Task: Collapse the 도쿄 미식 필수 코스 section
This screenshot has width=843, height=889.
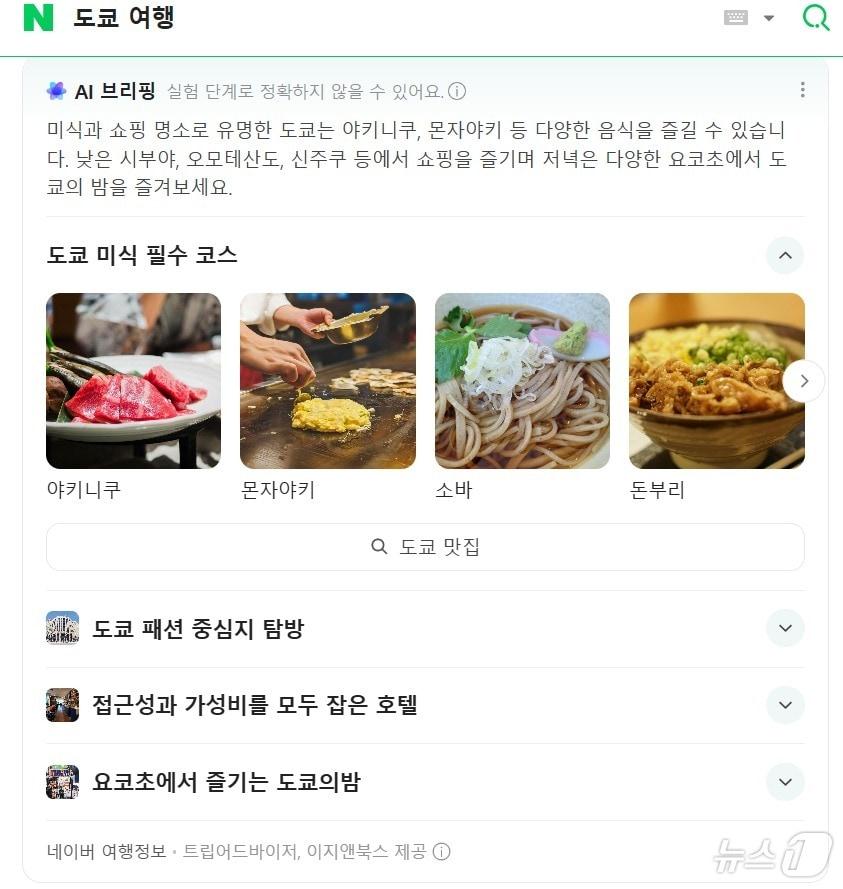Action: (785, 255)
